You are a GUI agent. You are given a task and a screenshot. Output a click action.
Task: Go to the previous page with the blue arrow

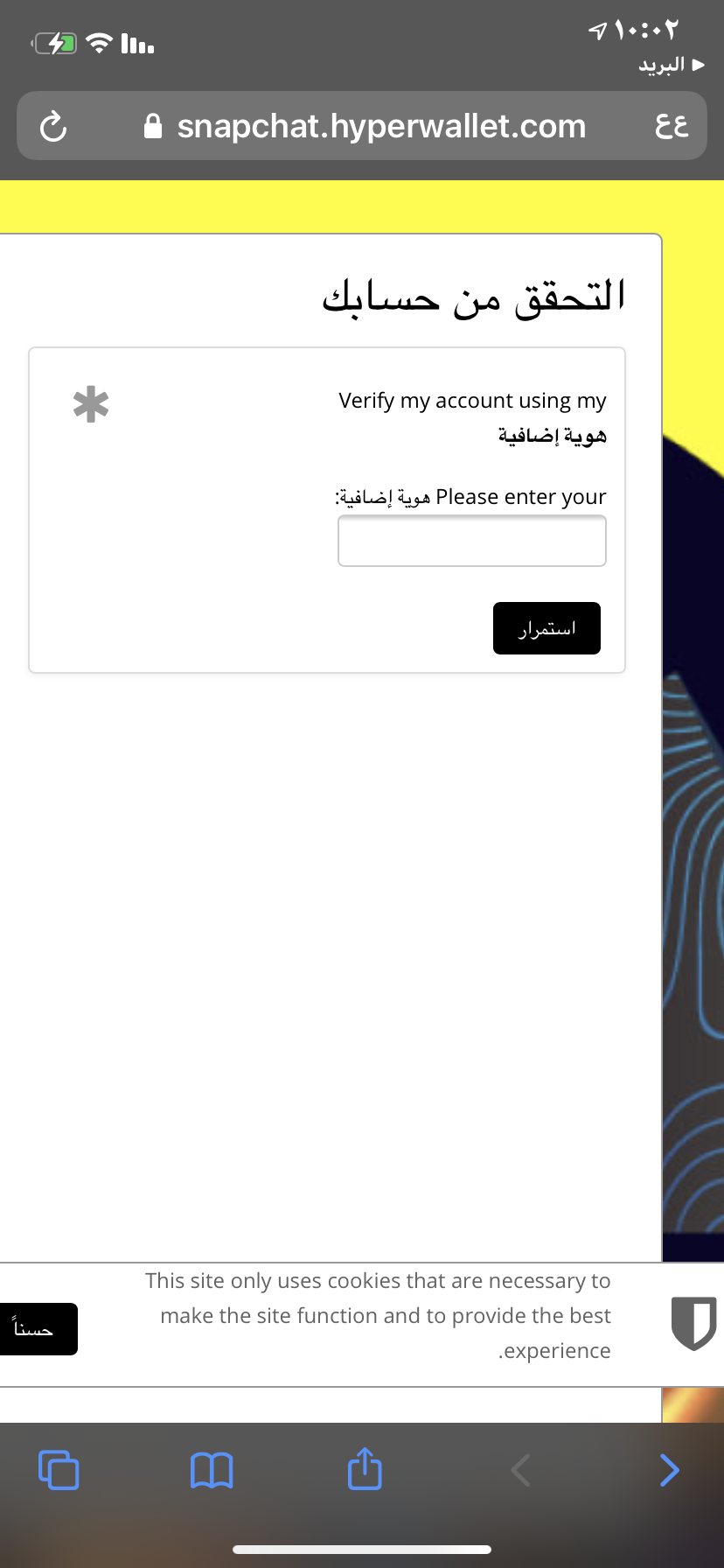tap(669, 1470)
